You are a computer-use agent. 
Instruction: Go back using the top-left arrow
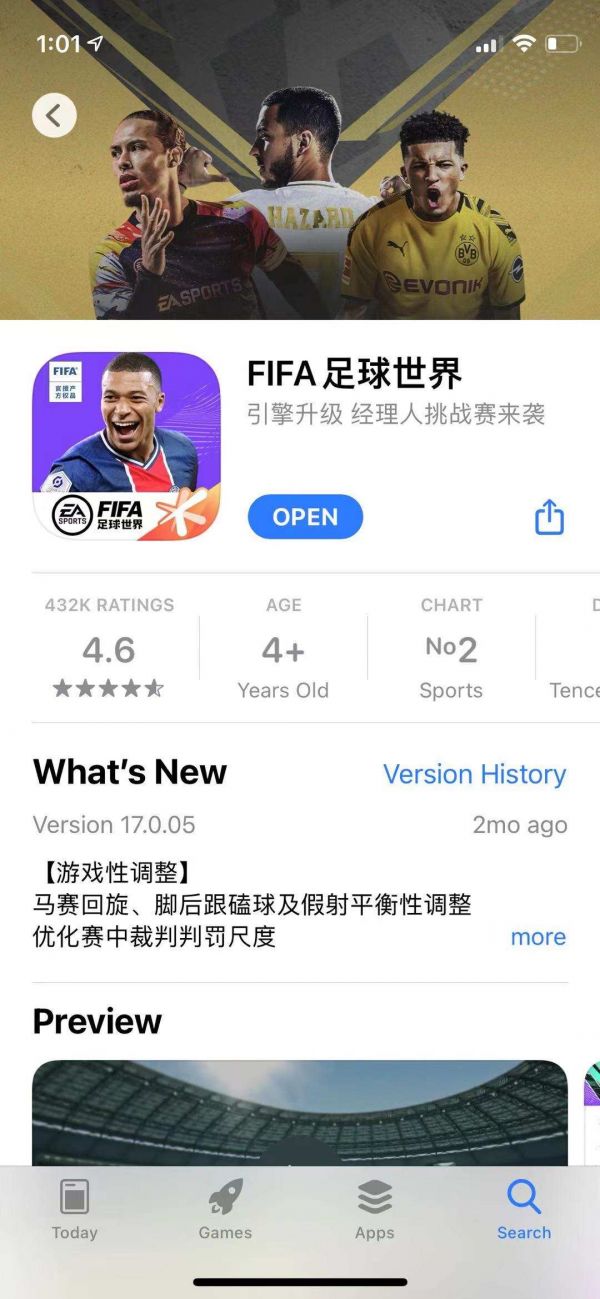[x=54, y=116]
